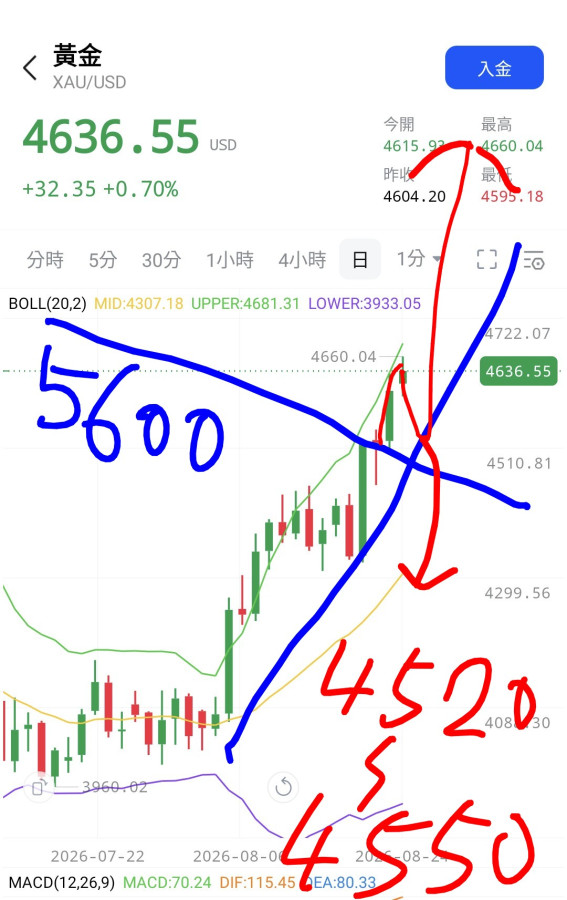The image size is (567, 900).
Task: Go back from the 黃金 XAU/USD page
Action: tap(30, 68)
